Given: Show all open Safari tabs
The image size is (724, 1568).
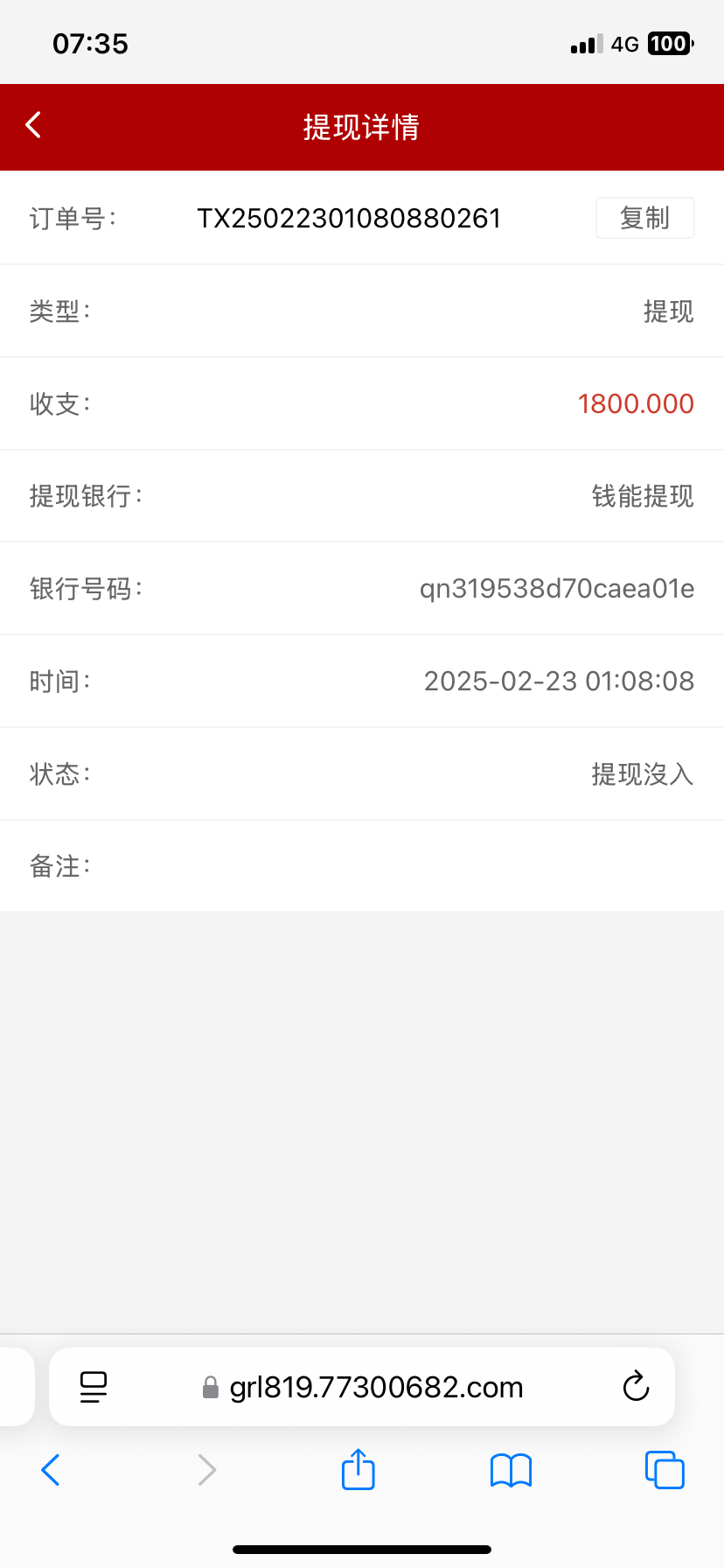Looking at the screenshot, I should [665, 1470].
